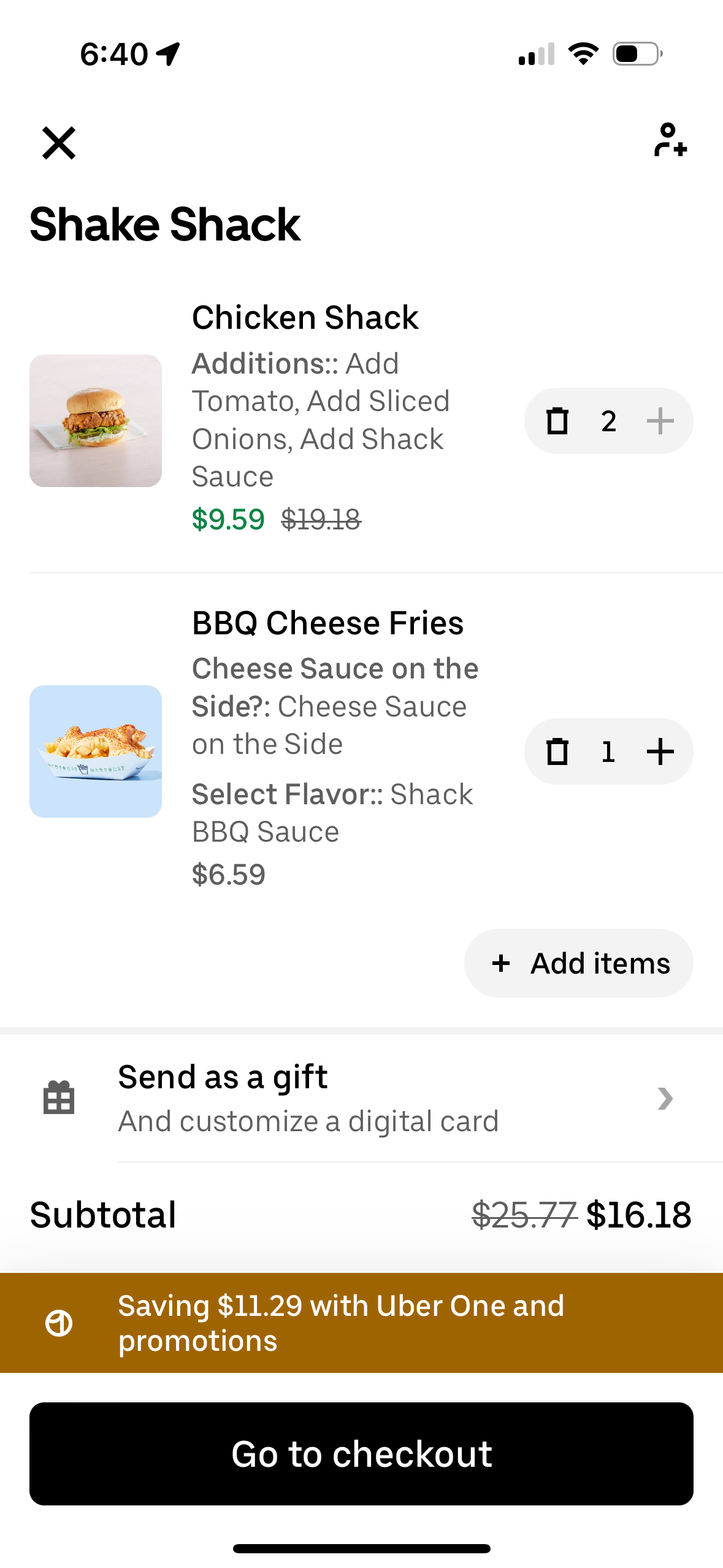Click the BBQ Cheese Fries photo
723x1568 pixels.
click(95, 751)
